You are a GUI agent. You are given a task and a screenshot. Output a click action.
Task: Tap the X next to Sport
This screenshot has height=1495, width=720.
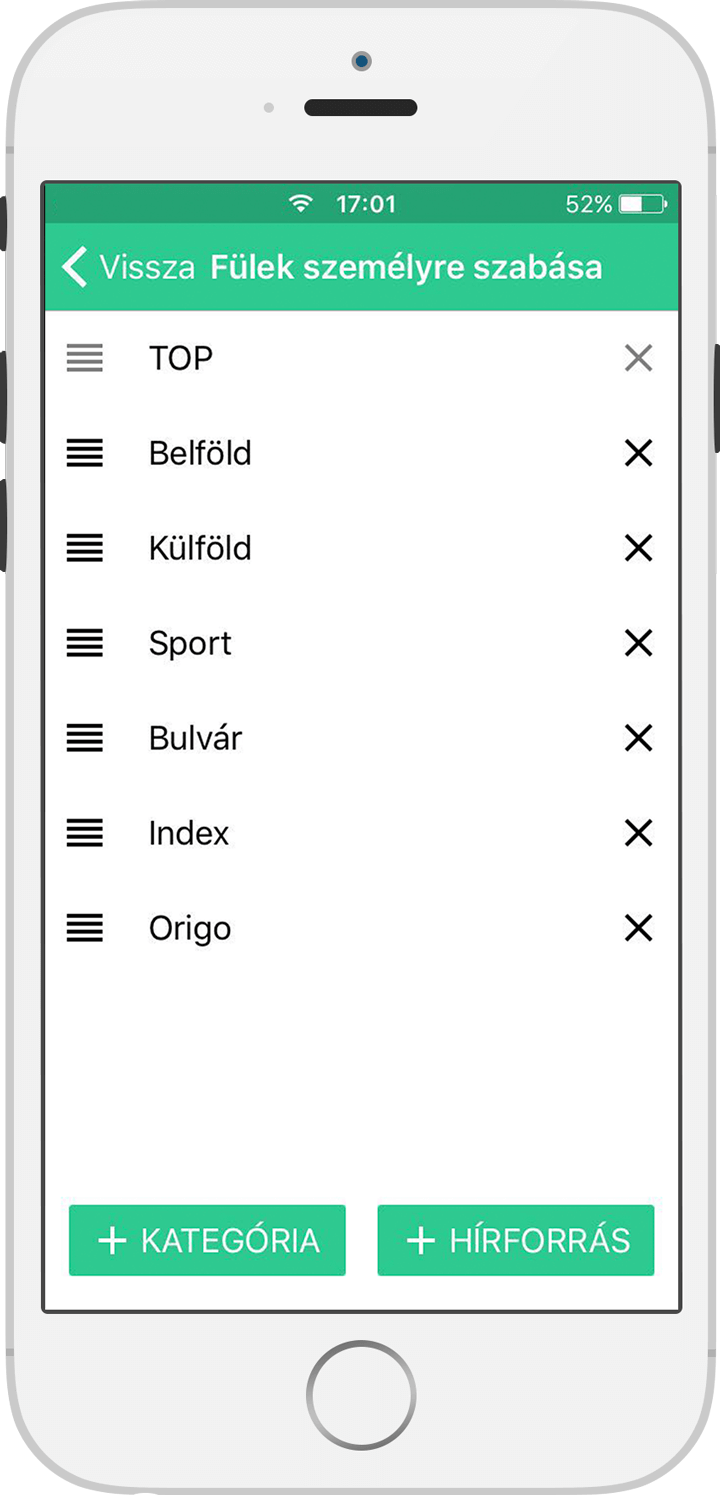(x=638, y=643)
